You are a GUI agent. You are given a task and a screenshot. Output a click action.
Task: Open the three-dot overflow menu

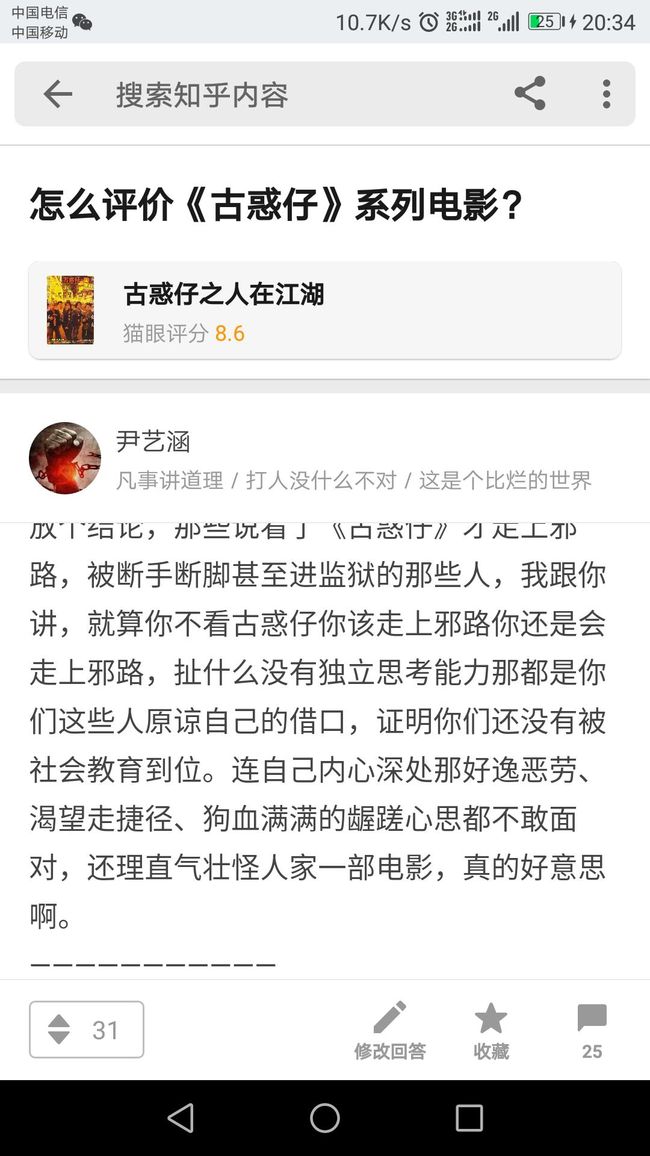pos(606,94)
